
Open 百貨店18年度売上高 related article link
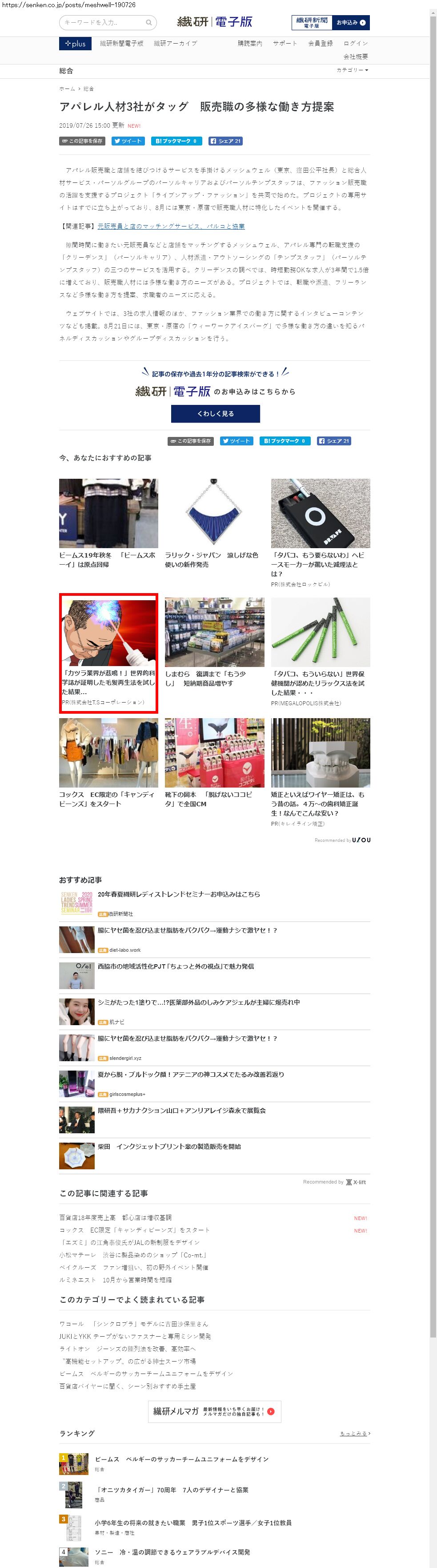pyautogui.click(x=116, y=1218)
